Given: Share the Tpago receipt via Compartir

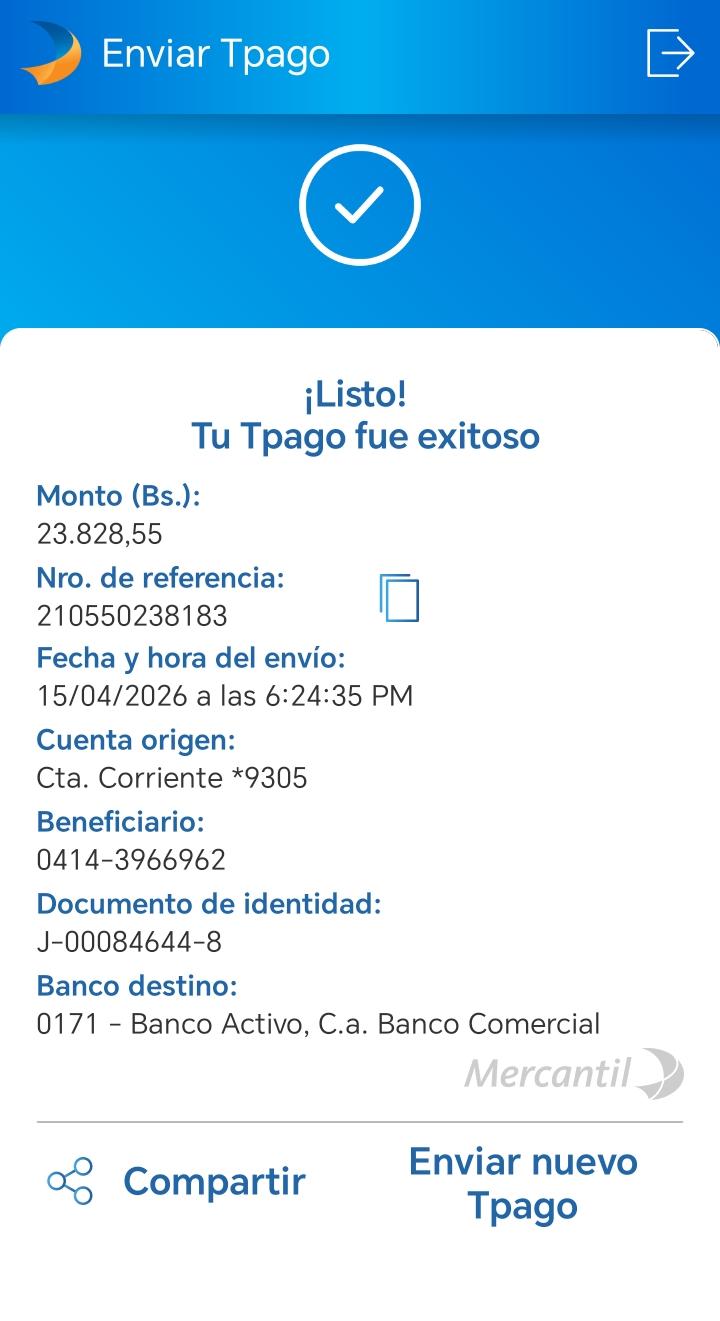Looking at the screenshot, I should [x=177, y=1181].
